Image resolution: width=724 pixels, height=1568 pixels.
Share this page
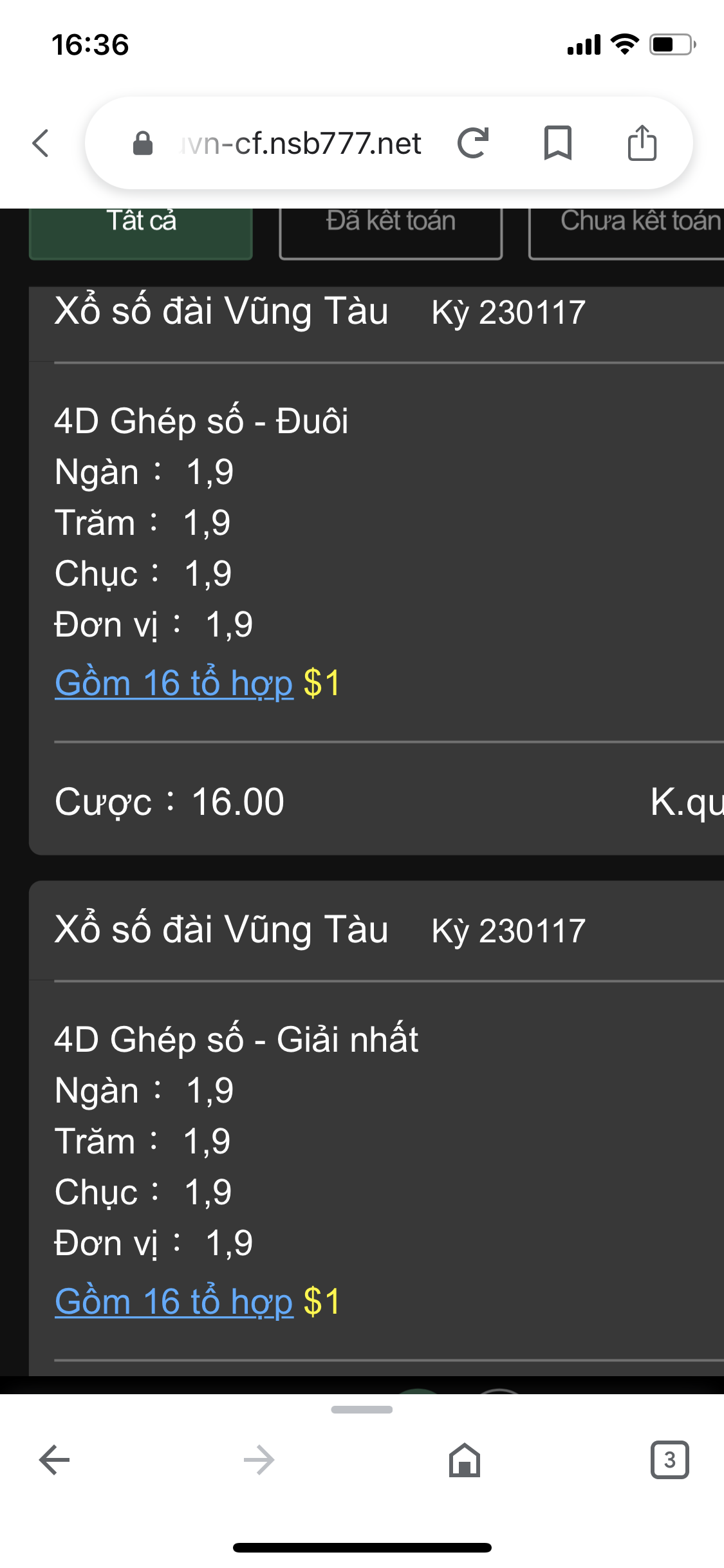click(x=642, y=143)
